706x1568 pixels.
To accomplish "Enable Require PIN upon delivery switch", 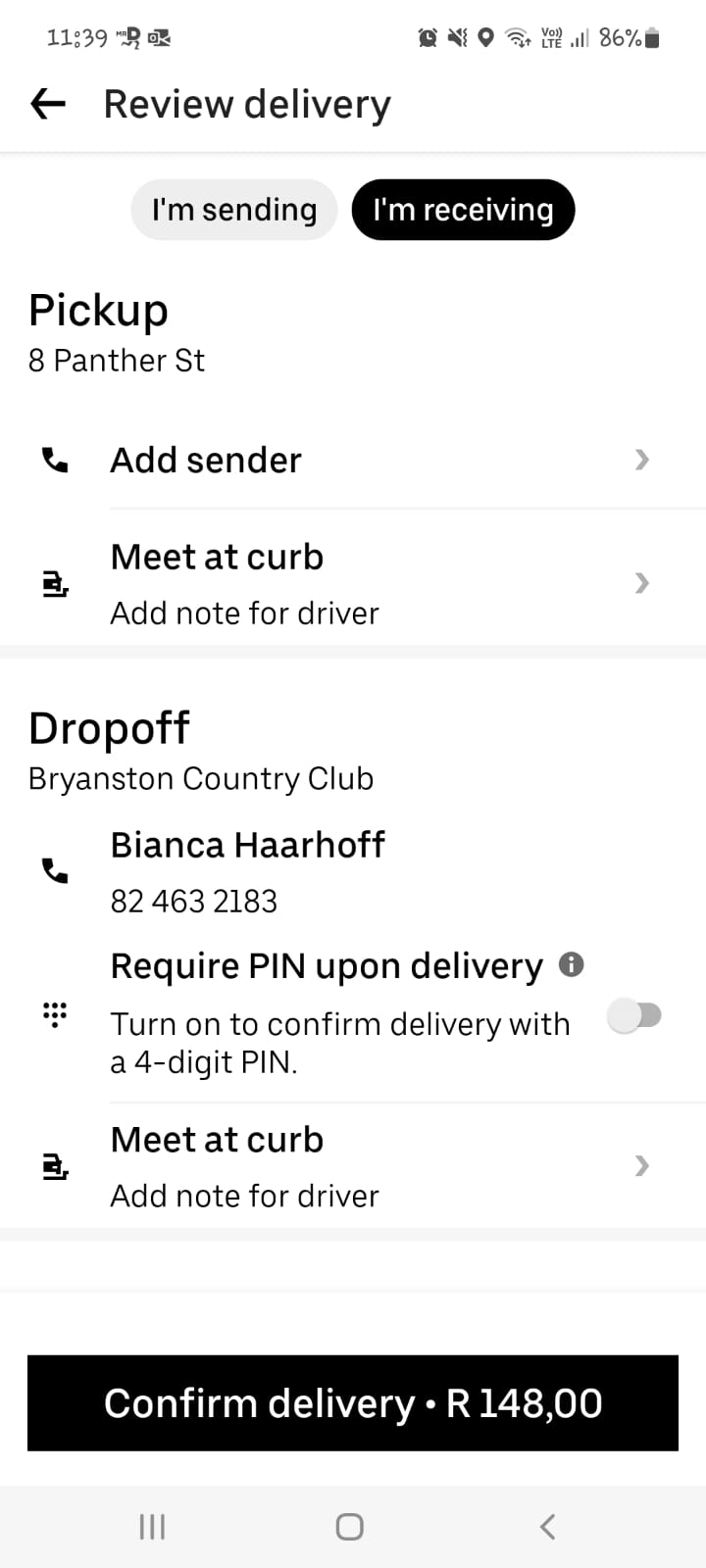I will pyautogui.click(x=634, y=1015).
